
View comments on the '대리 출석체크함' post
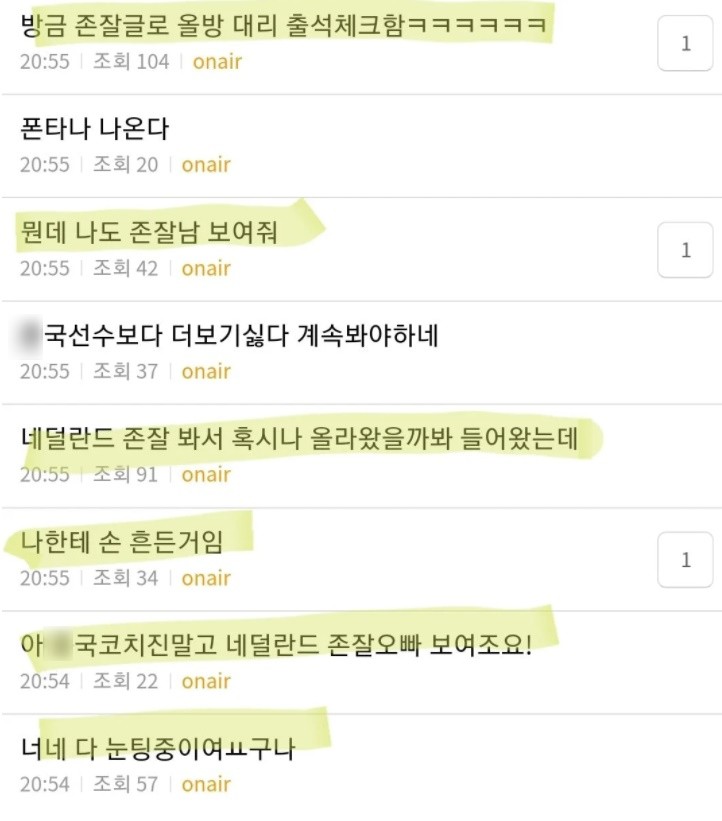685,44
